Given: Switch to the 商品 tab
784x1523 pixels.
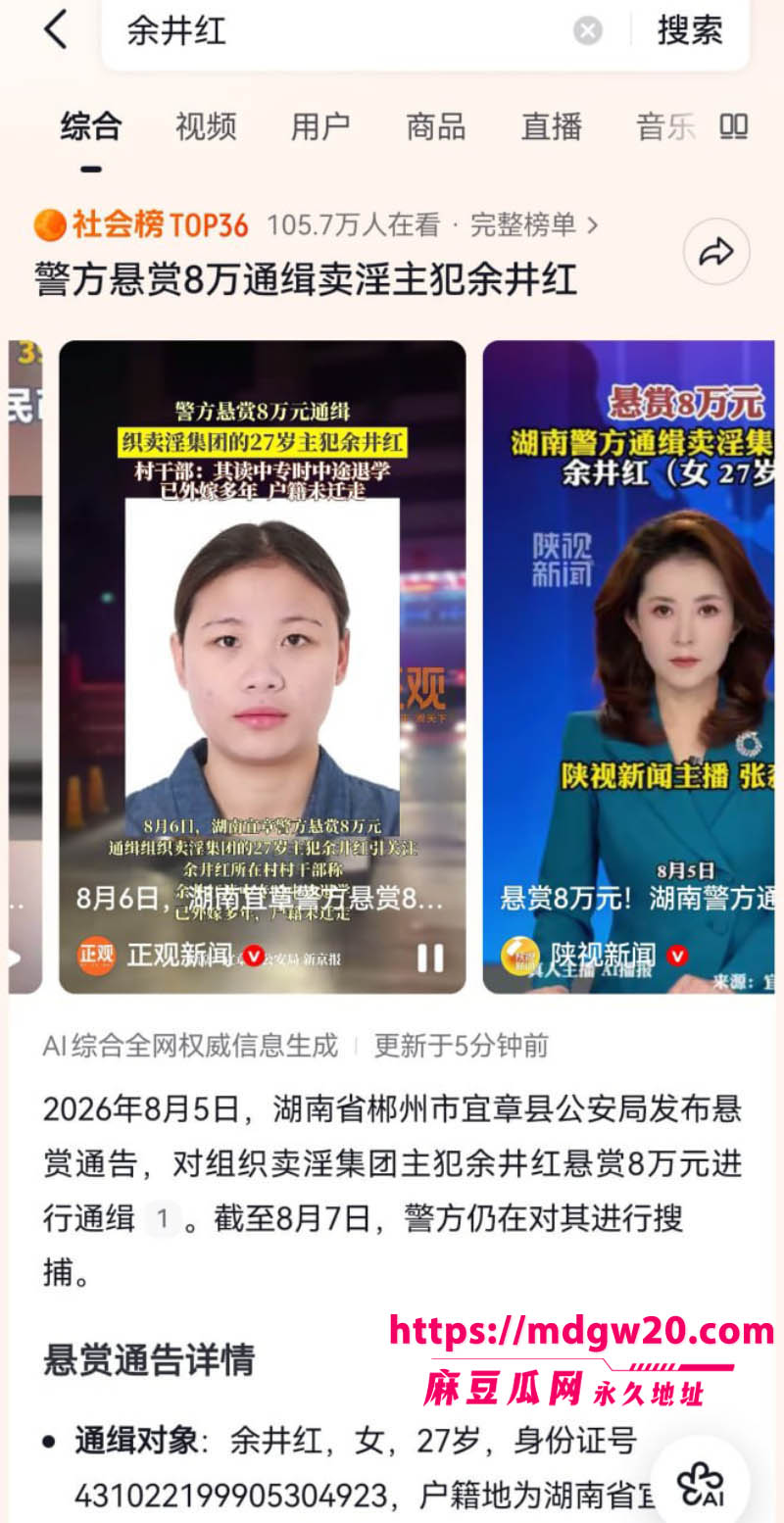Looking at the screenshot, I should pyautogui.click(x=436, y=126).
